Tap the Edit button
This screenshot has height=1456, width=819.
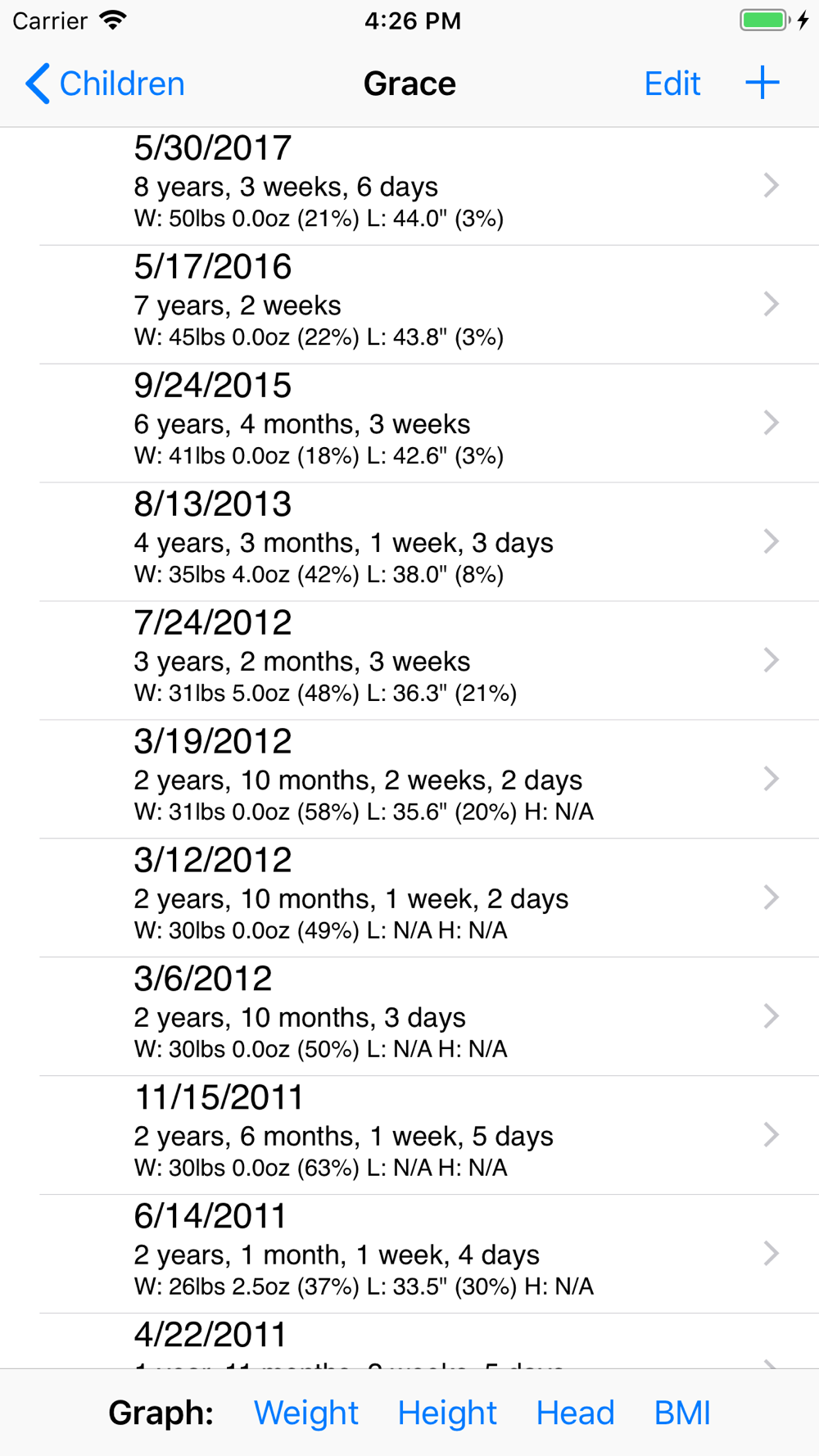[x=672, y=84]
